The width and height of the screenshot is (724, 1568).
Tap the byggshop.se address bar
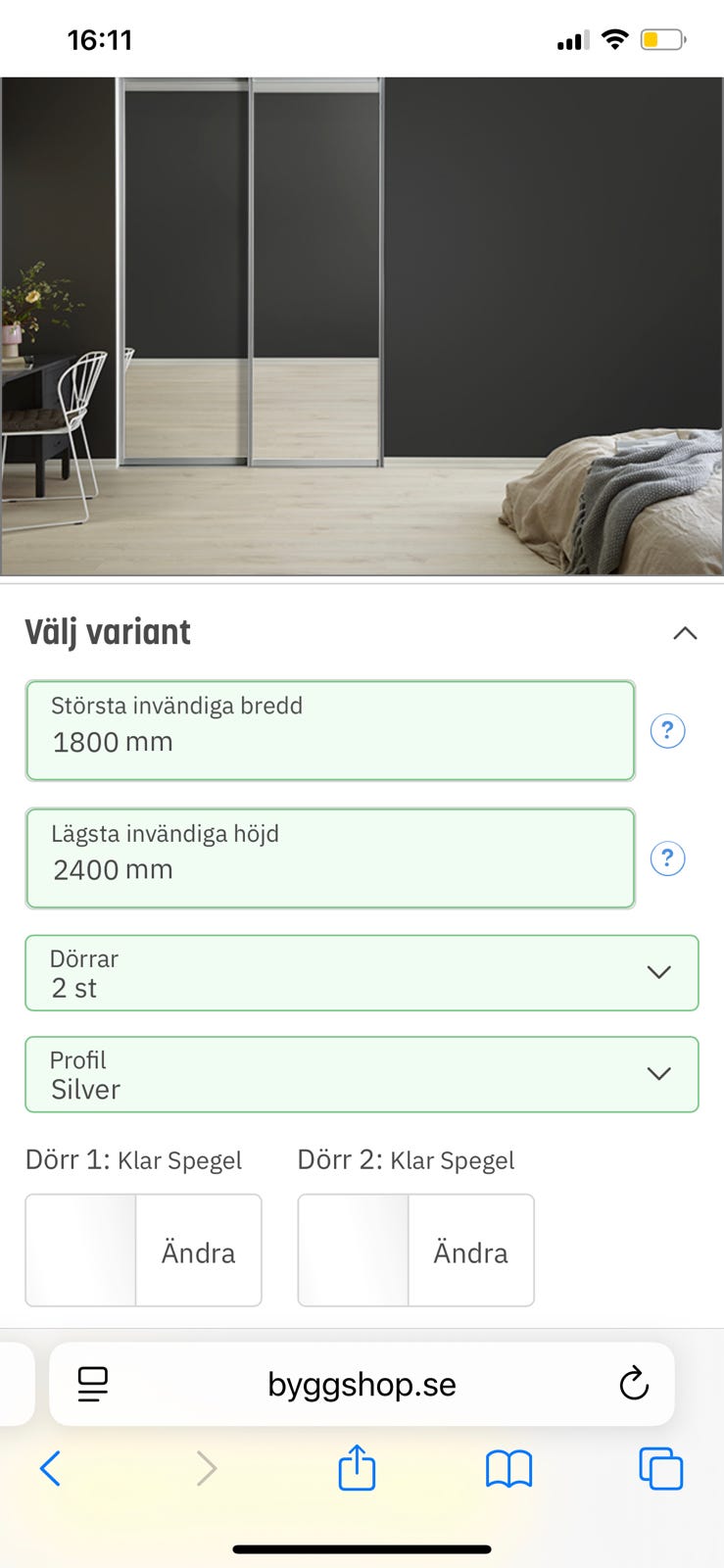click(362, 1384)
